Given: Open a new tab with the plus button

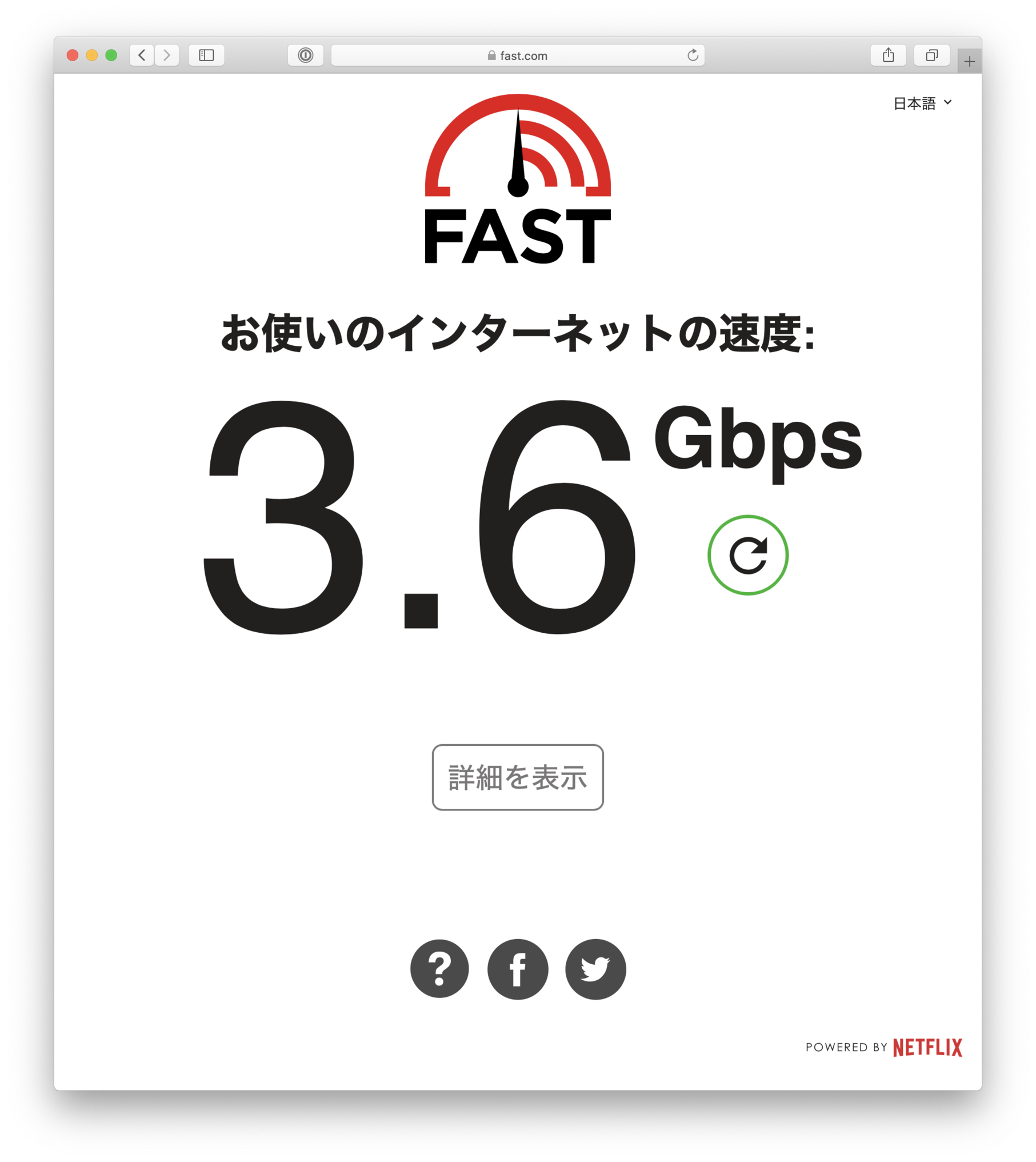Looking at the screenshot, I should click(x=969, y=62).
